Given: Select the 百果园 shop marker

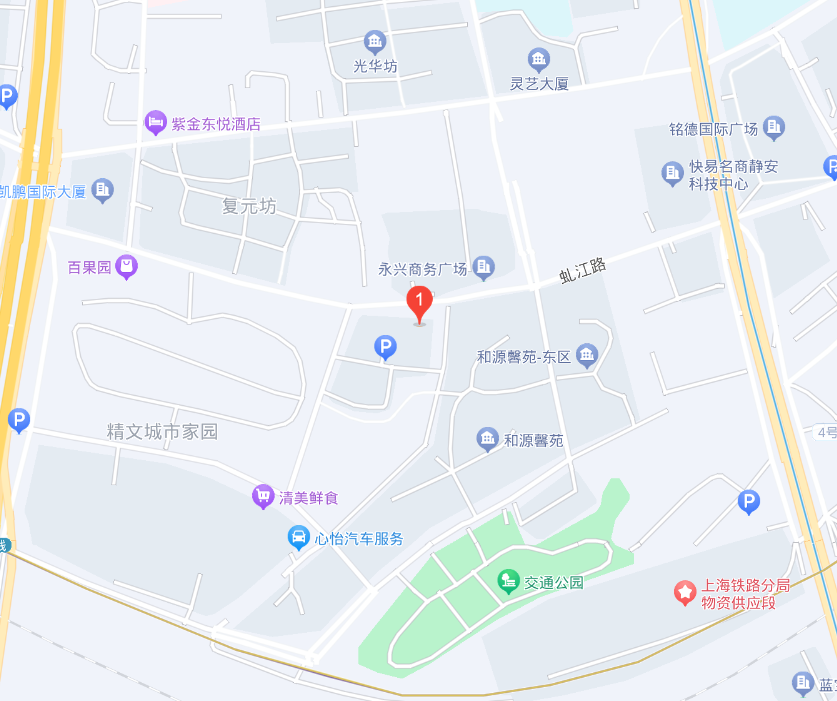Looking at the screenshot, I should 126,267.
